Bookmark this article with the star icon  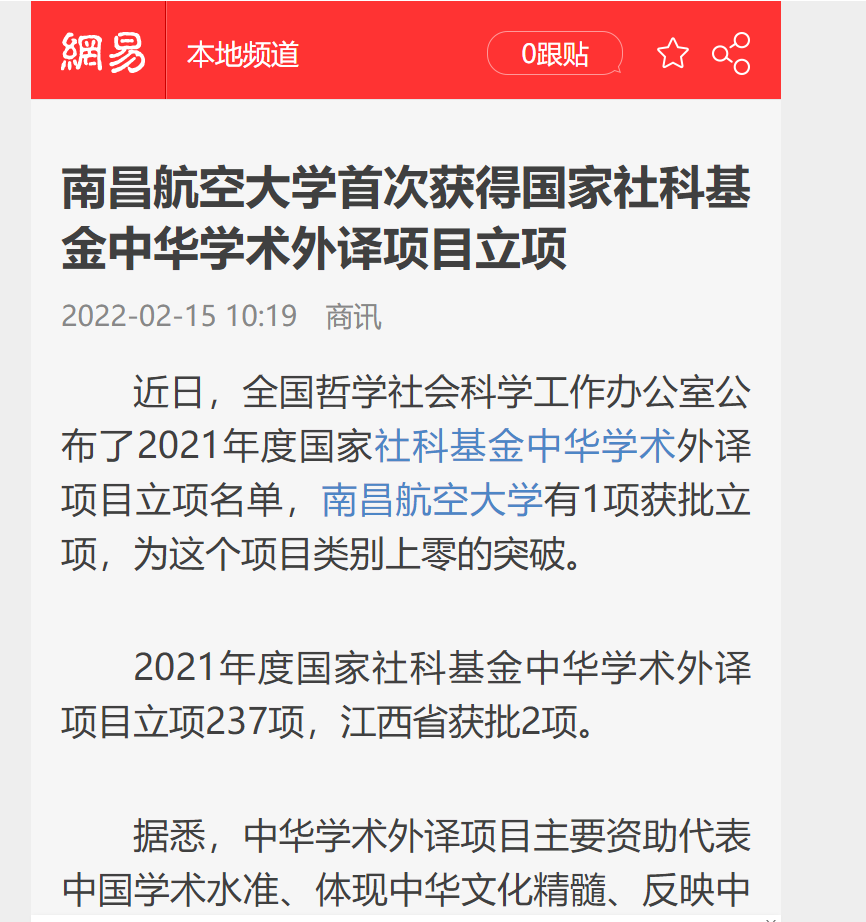pos(673,54)
